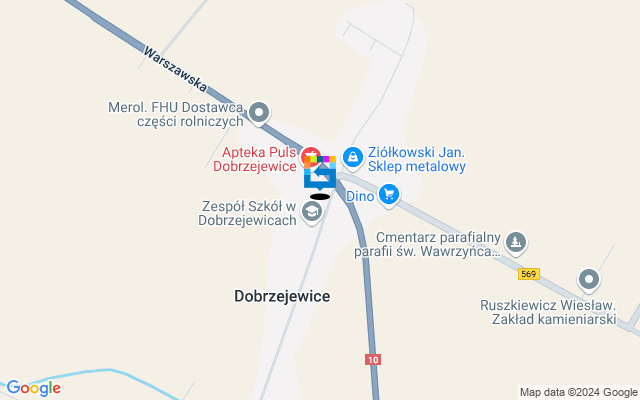Screen dimensions: 640x400
Task: Open the Google logo link
Action: tap(34, 388)
